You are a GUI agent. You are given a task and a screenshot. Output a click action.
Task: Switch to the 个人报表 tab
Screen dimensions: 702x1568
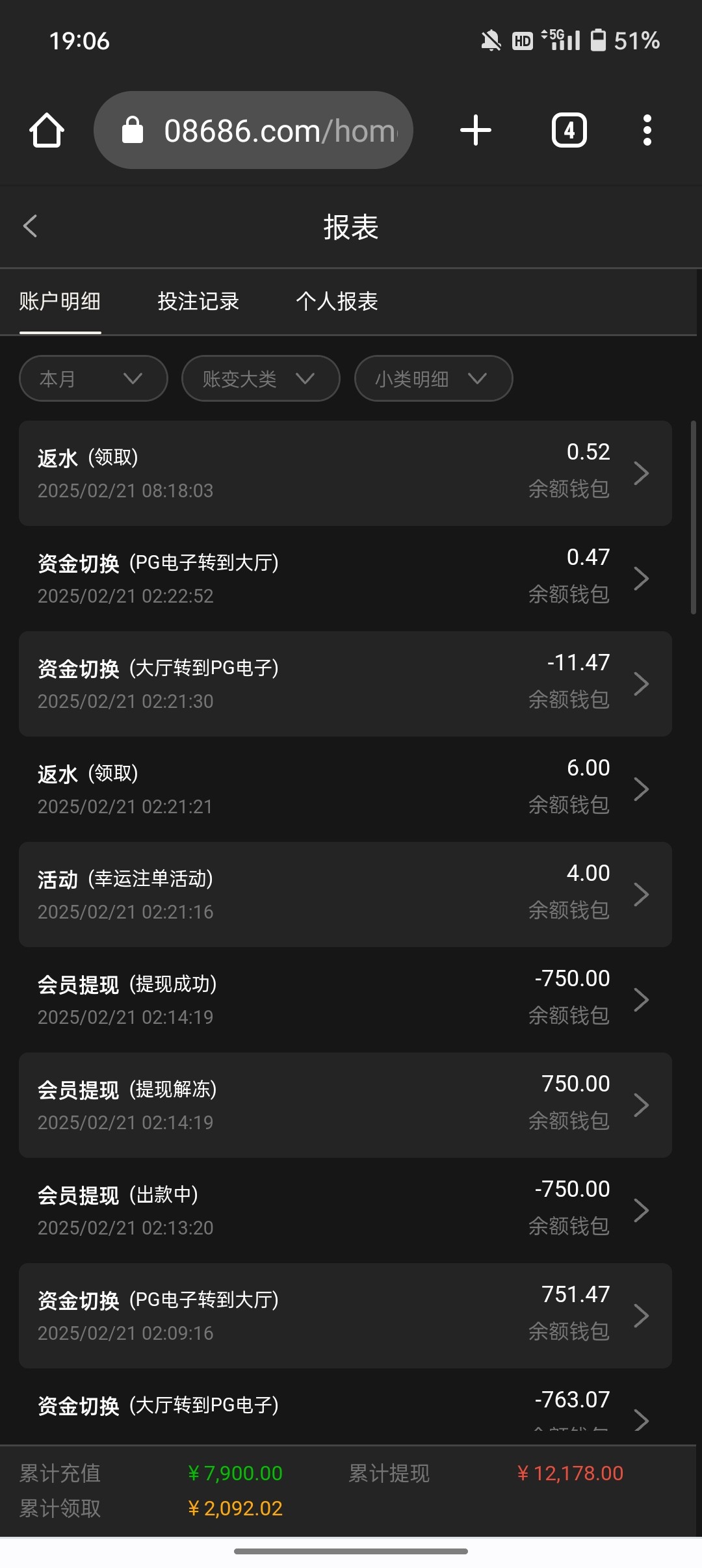[337, 302]
